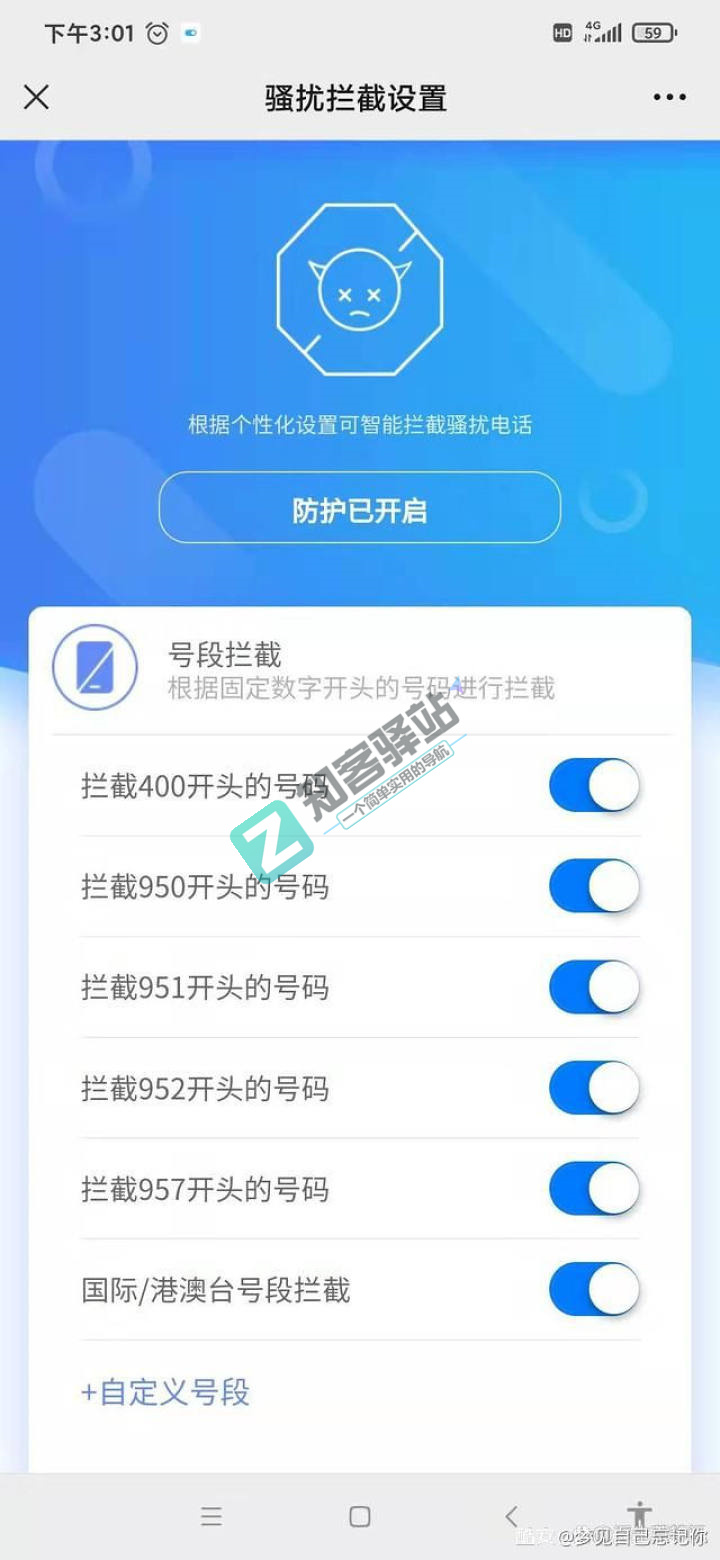
Task: Tap the recents button in the navigation bar
Action: pos(212,1515)
